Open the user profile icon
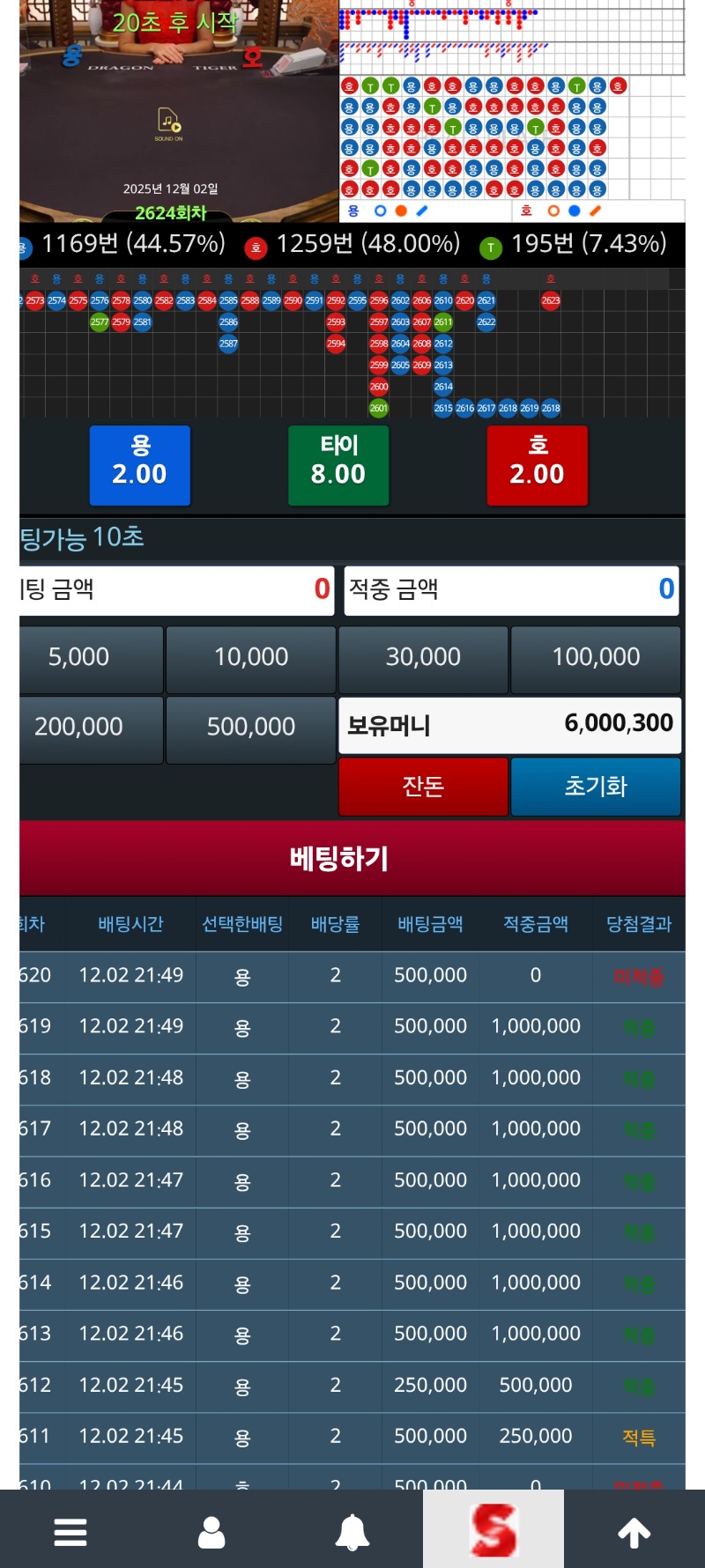The image size is (705, 1568). click(x=211, y=1532)
